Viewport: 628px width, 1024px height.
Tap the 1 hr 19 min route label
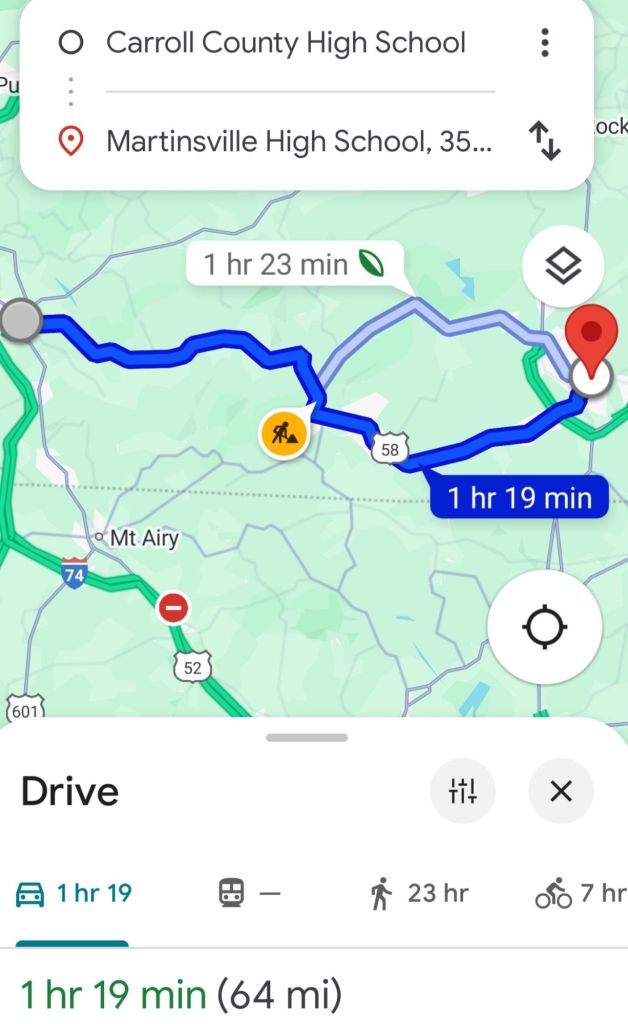pos(519,497)
